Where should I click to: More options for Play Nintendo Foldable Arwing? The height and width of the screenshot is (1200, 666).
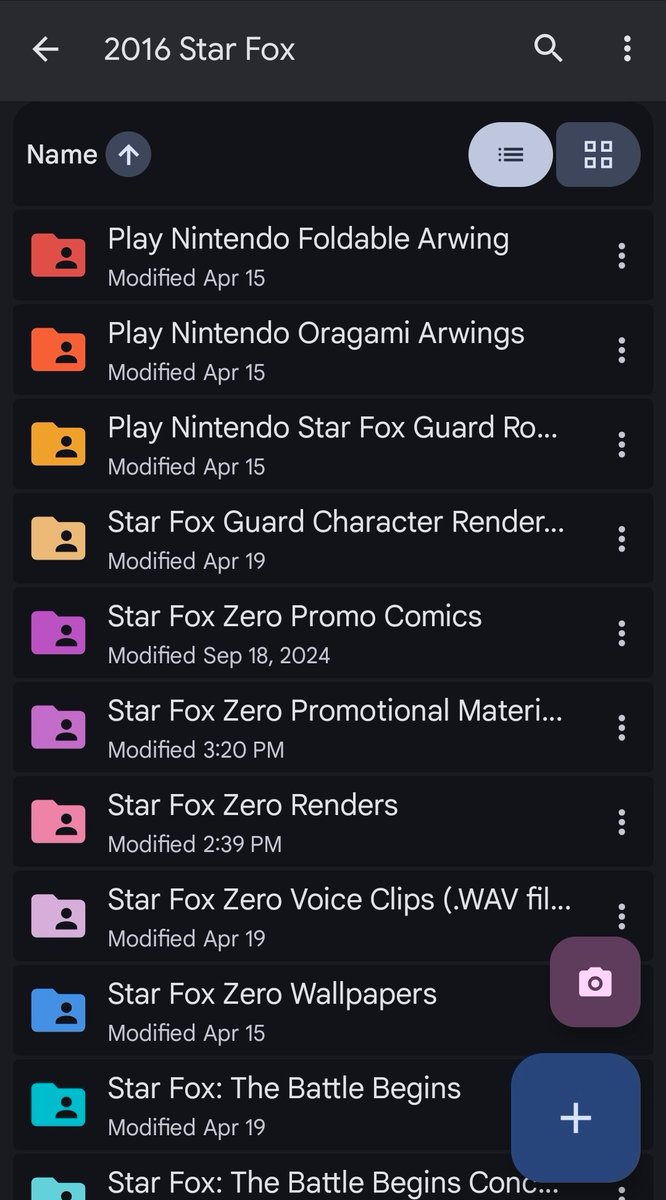(621, 255)
